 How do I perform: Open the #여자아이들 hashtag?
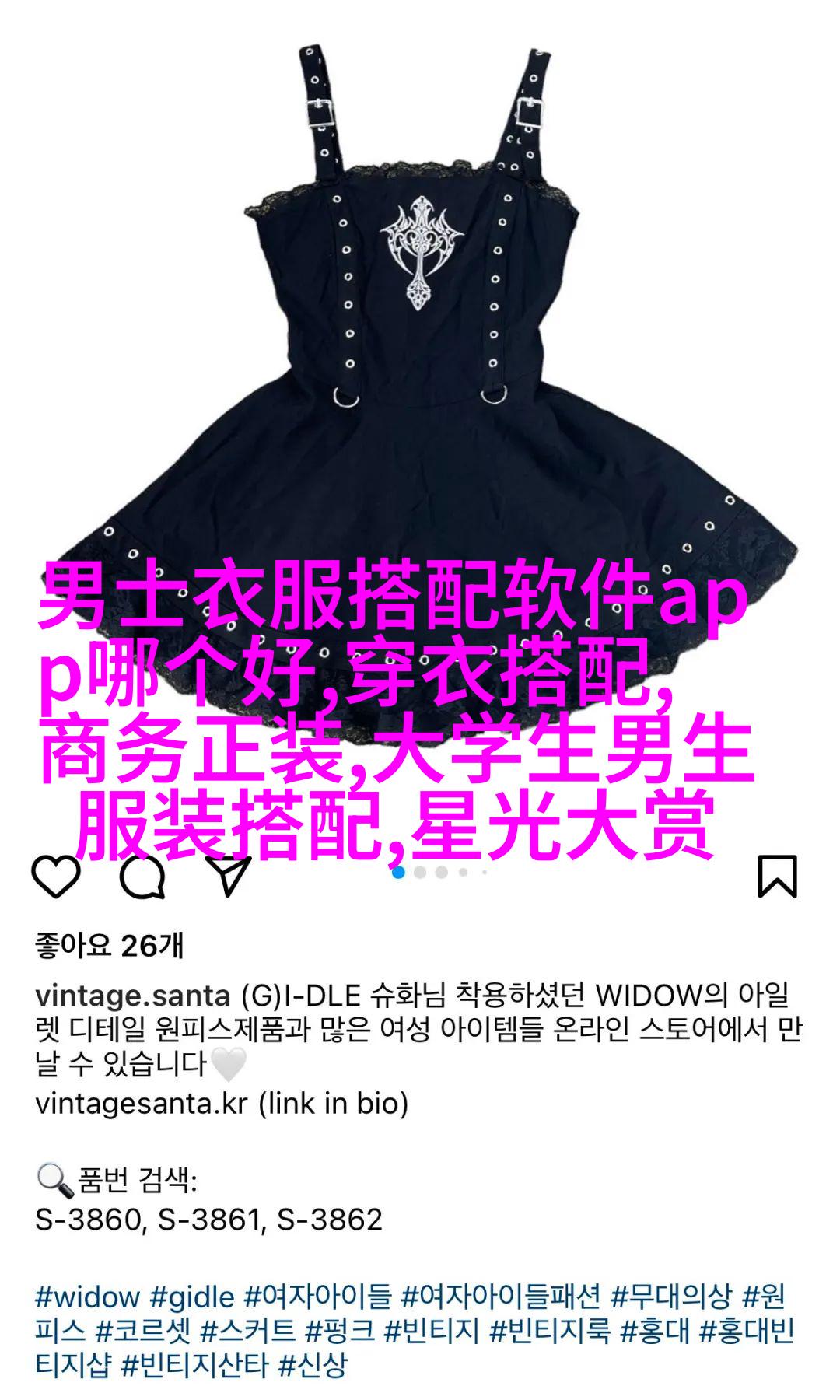[x=317, y=1297]
